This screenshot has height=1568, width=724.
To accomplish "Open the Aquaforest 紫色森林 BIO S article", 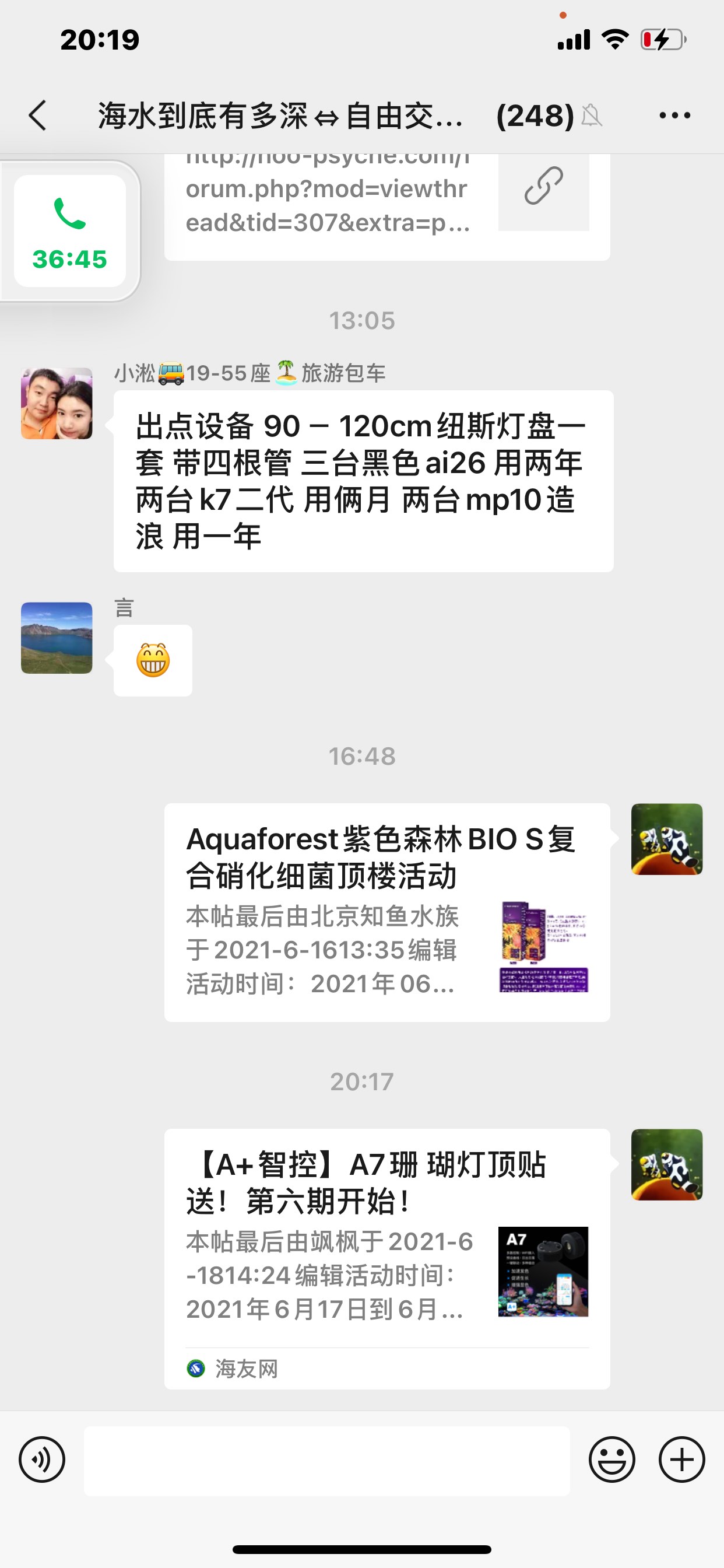I will coord(387,911).
